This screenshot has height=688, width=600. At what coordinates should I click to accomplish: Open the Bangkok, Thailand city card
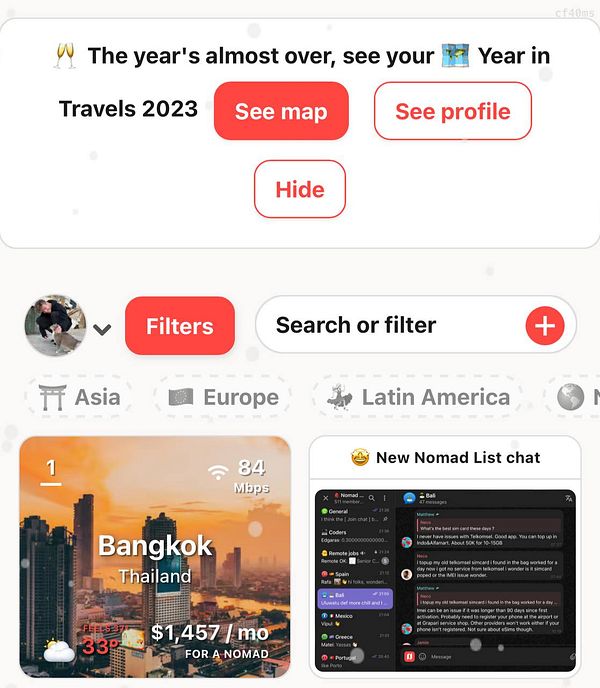pyautogui.click(x=155, y=557)
